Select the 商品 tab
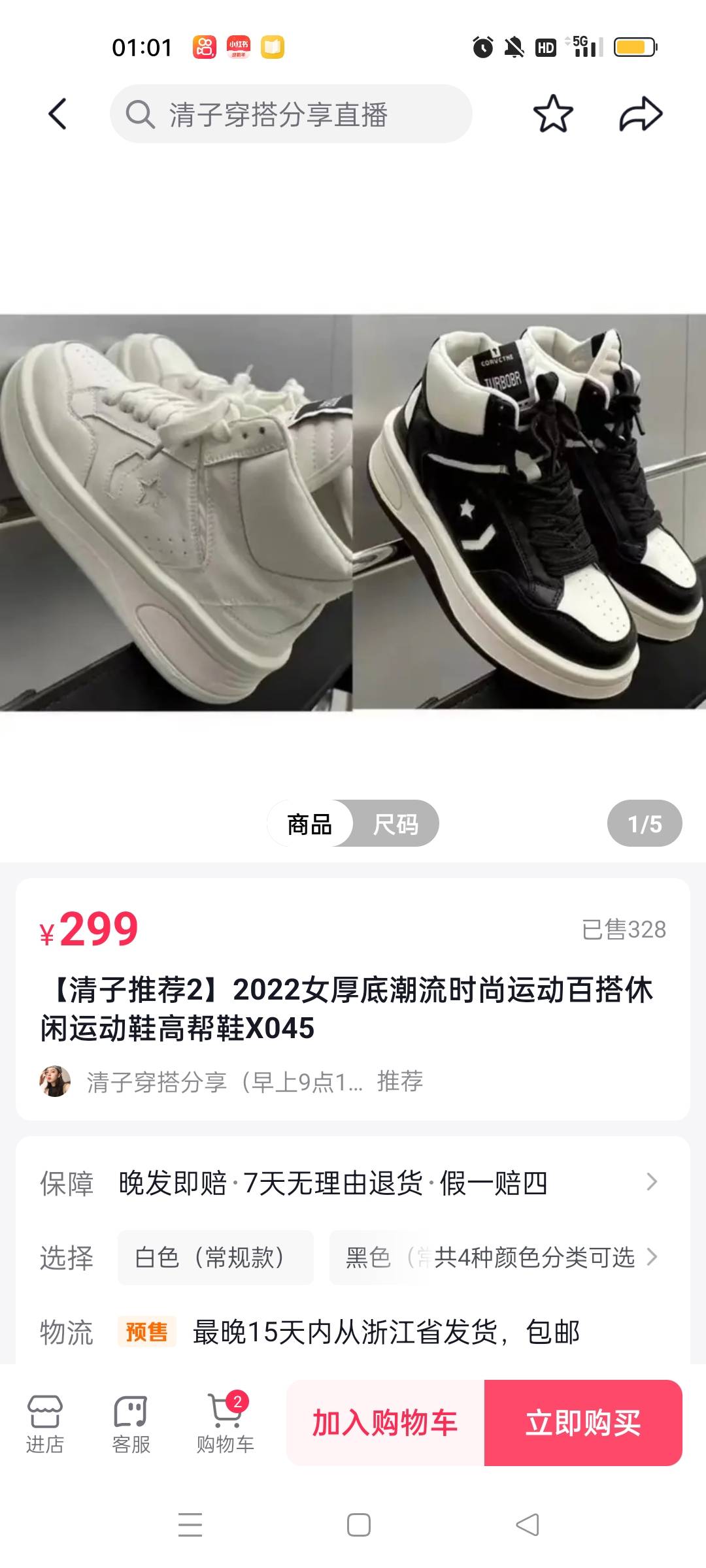Viewport: 706px width, 1568px height. coord(310,824)
